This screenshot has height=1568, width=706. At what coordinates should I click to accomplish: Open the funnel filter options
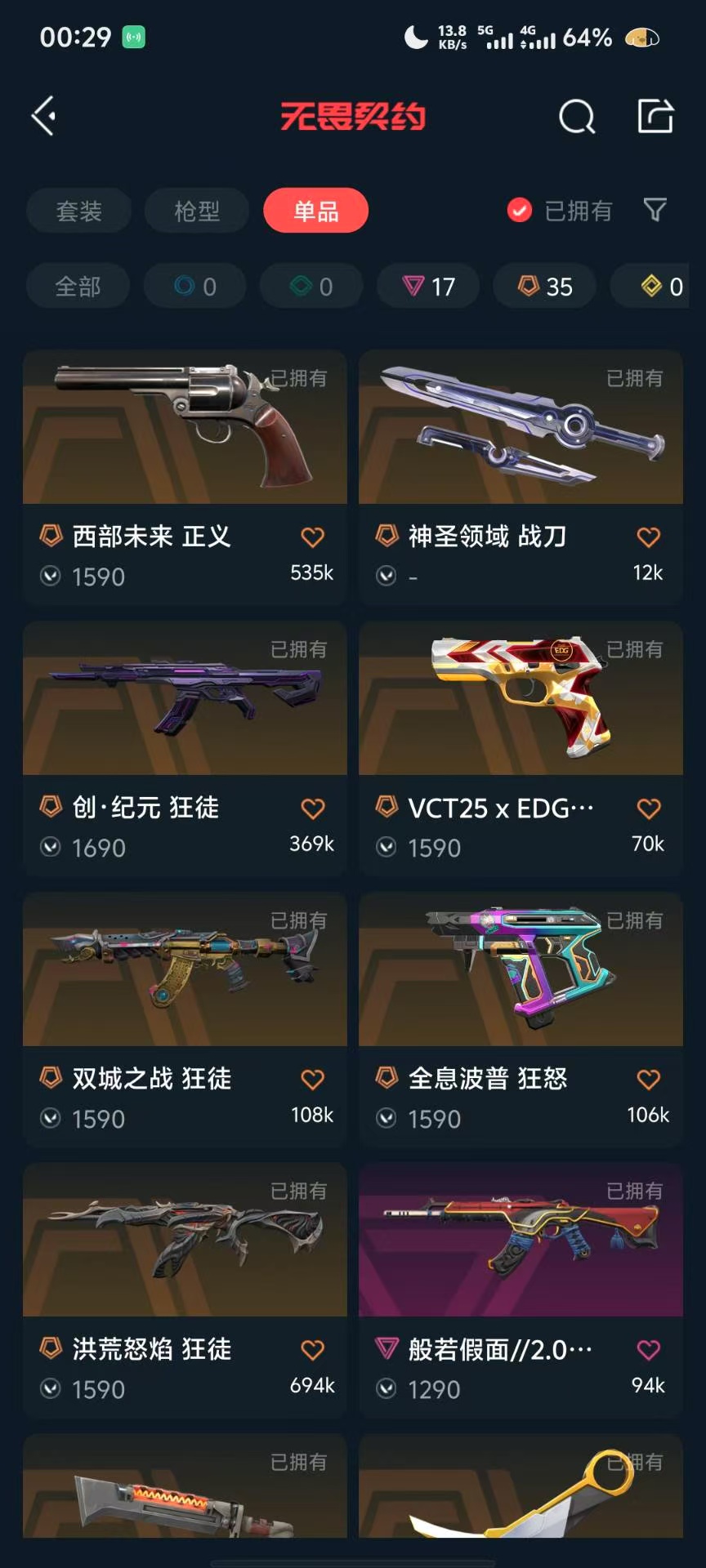coord(655,211)
